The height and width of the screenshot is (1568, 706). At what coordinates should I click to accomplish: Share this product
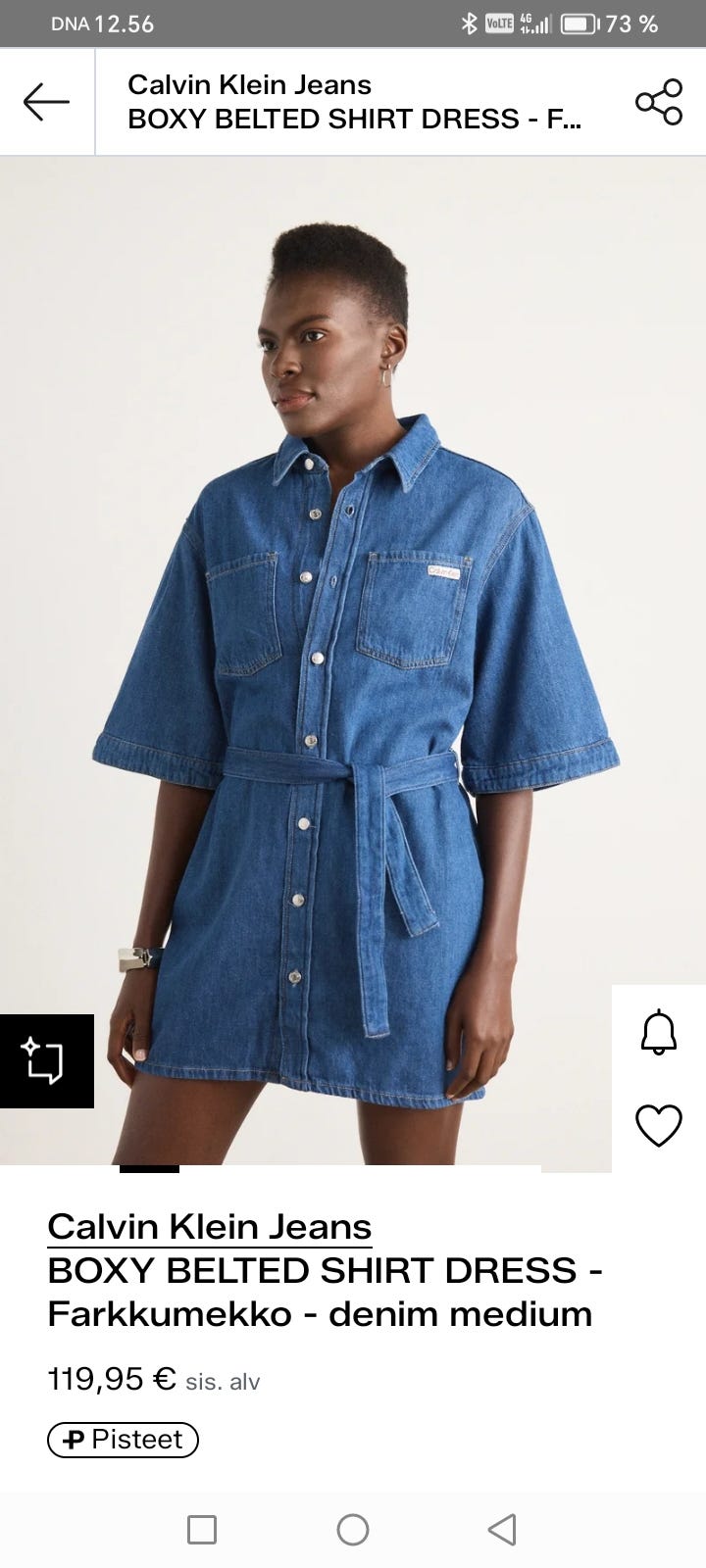659,102
